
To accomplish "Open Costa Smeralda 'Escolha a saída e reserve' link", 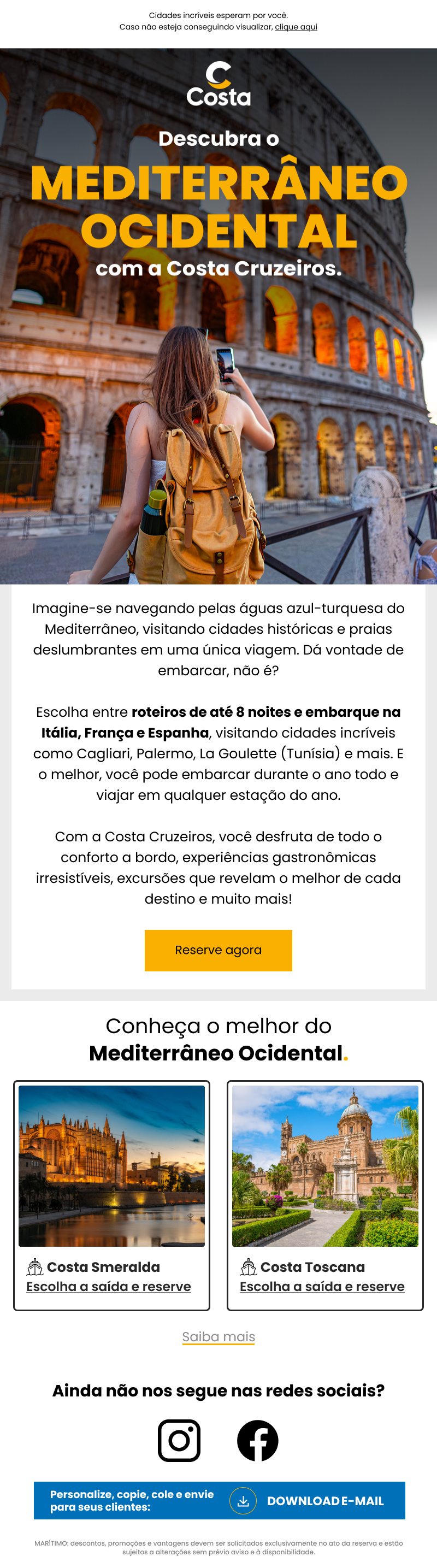I will pyautogui.click(x=108, y=1286).
